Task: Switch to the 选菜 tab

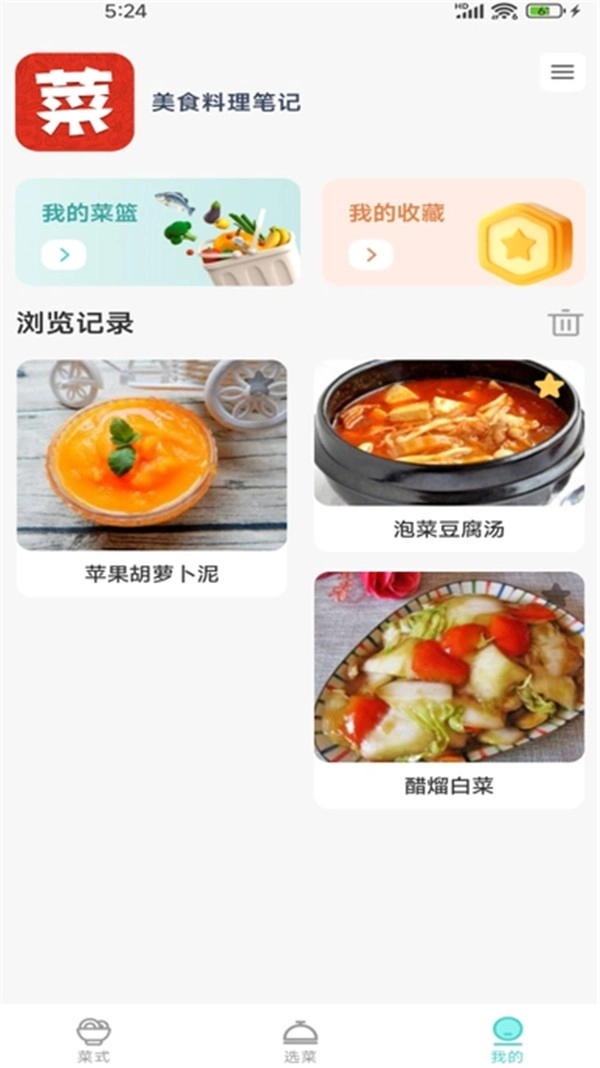Action: [x=300, y=1040]
